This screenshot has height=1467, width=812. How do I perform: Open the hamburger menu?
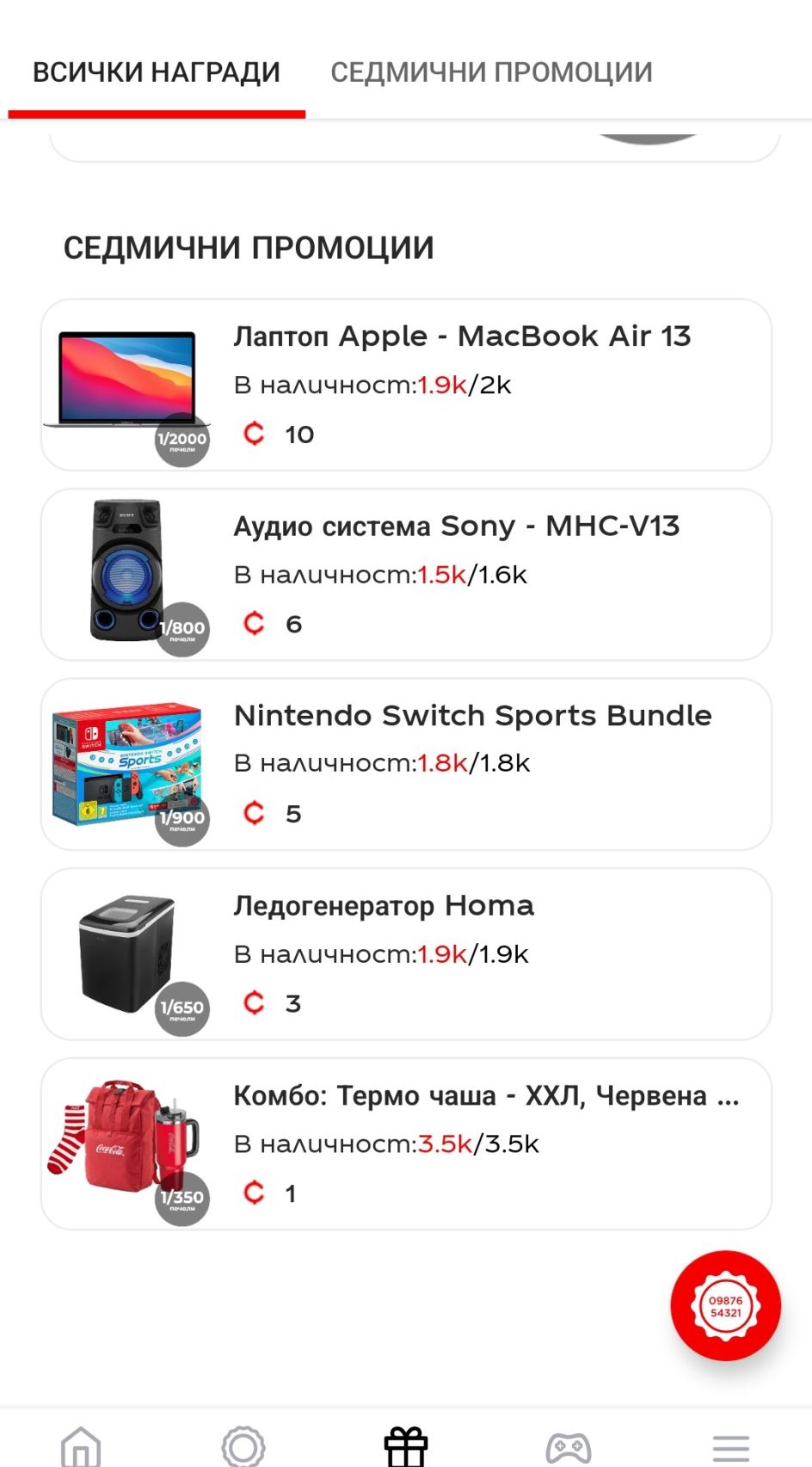click(x=731, y=1447)
